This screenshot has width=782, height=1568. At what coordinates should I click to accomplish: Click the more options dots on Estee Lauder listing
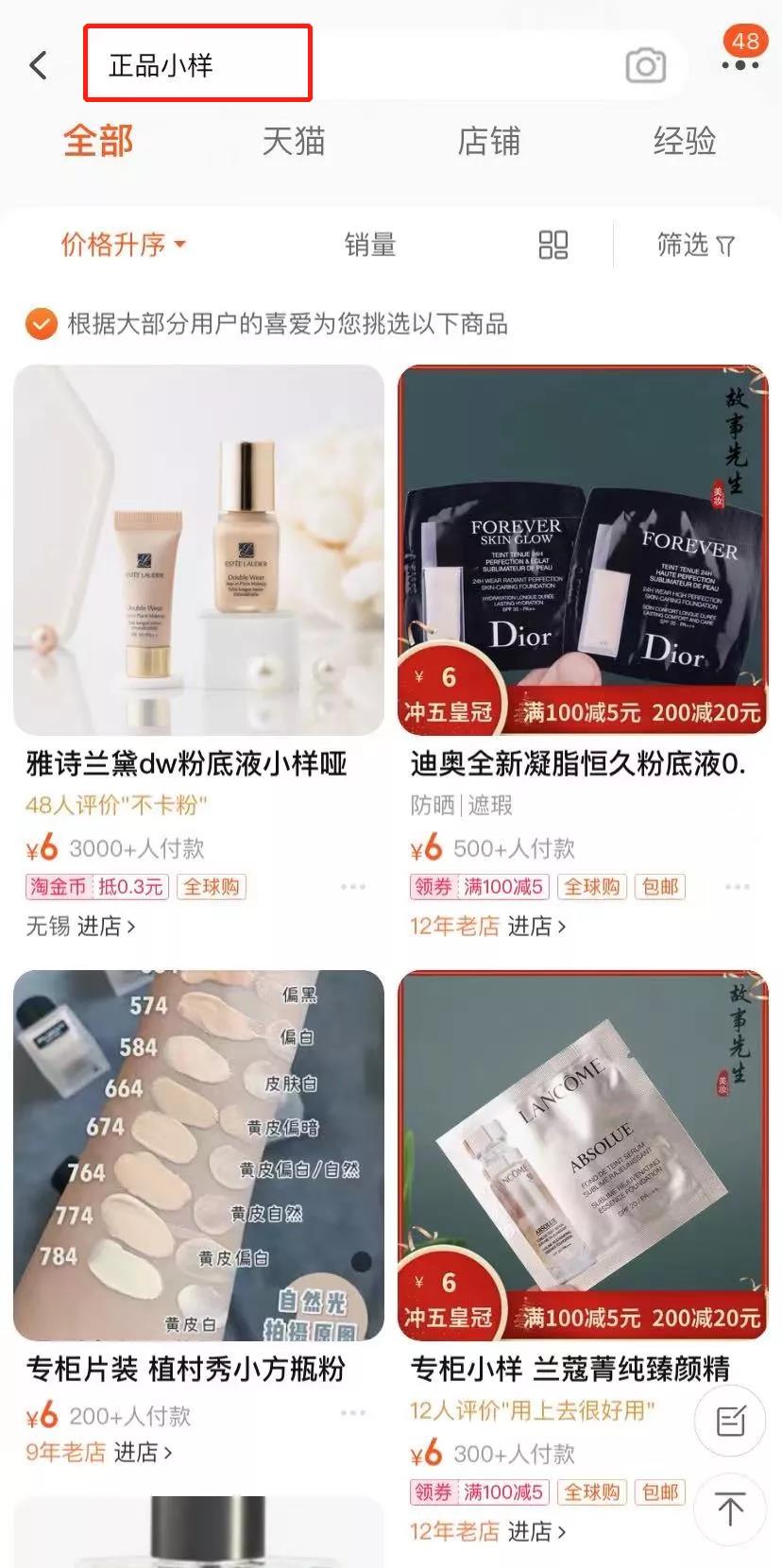(354, 886)
